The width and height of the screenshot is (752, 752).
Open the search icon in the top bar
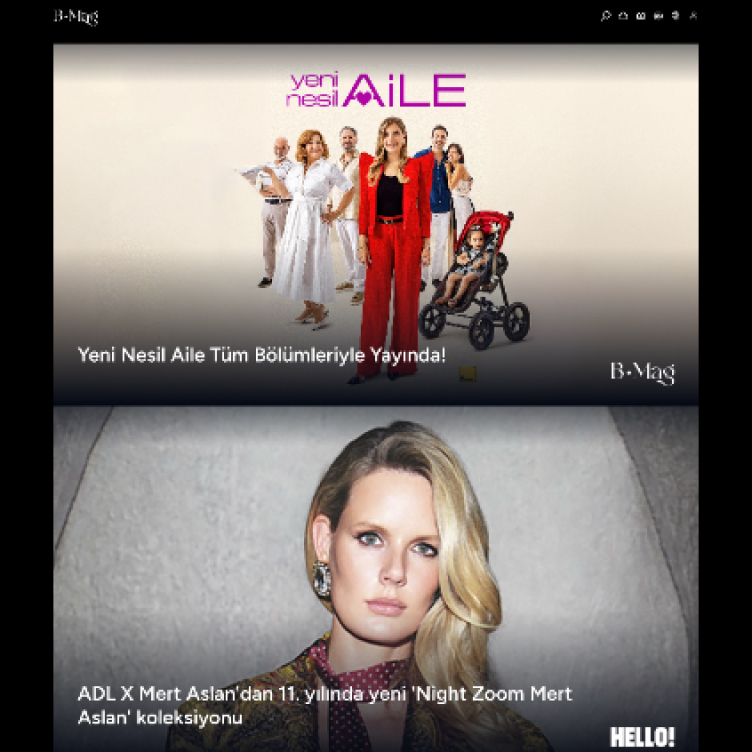pos(606,16)
